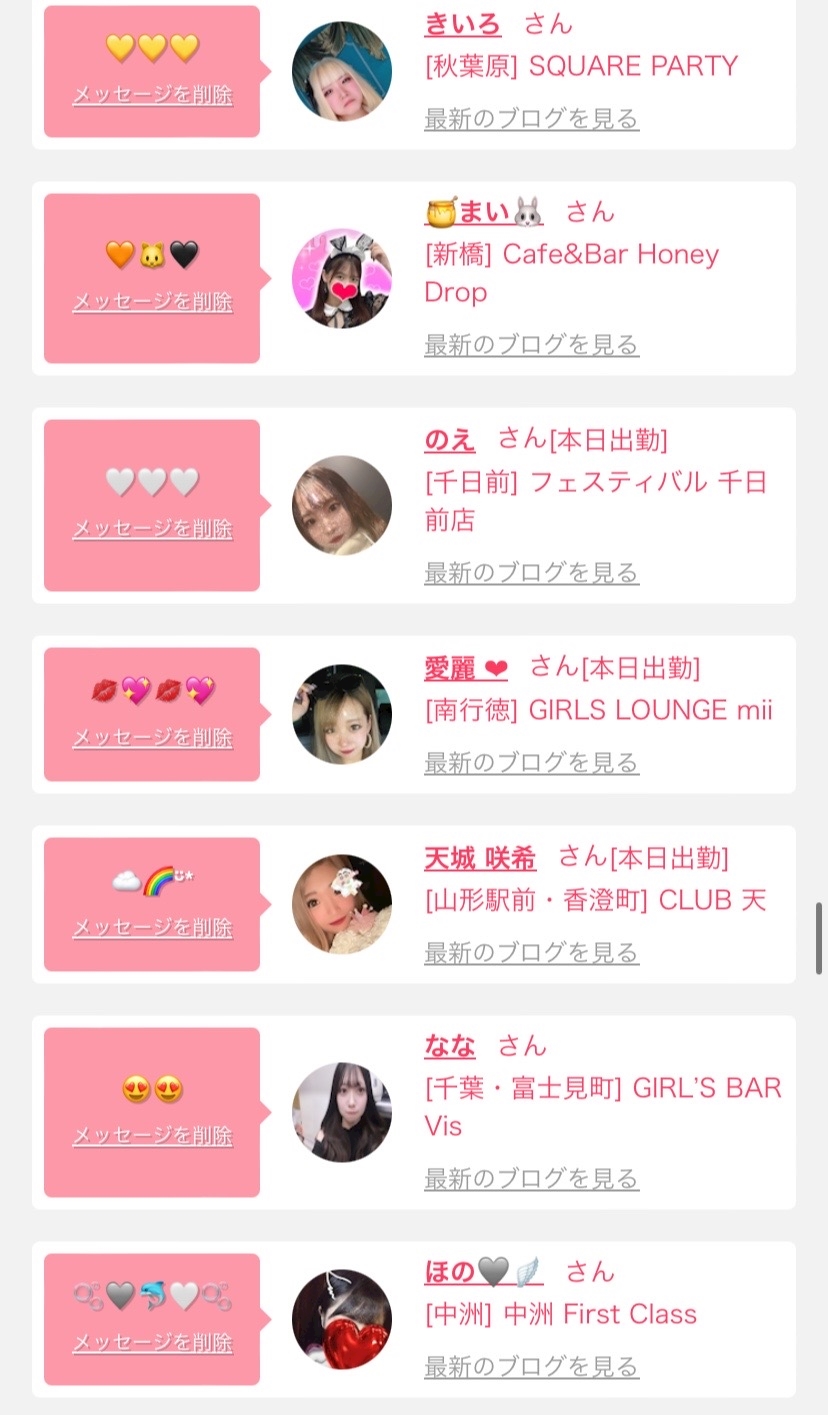Viewport: 828px width, 1415px height.
Task: Open のえ's profile name link
Action: [x=449, y=439]
